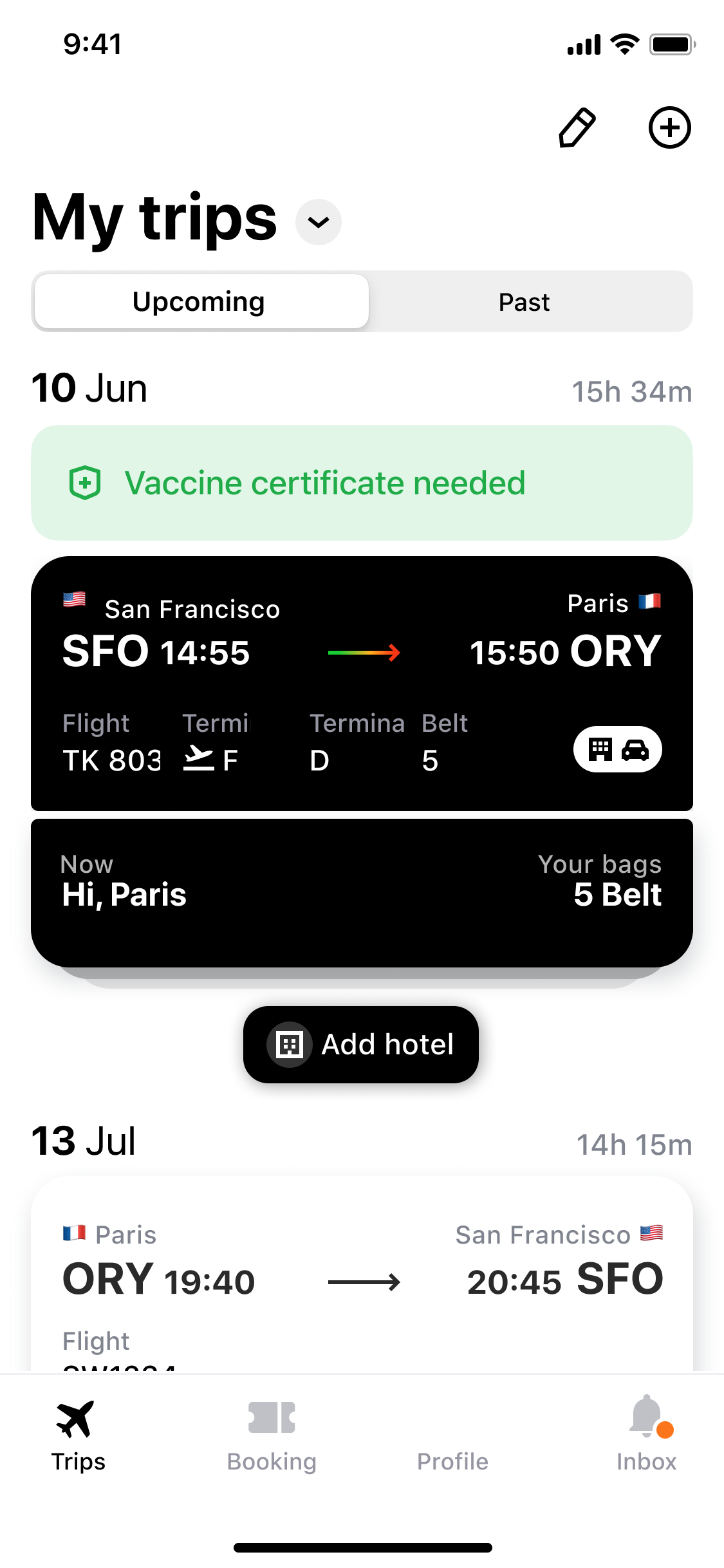Add a new trip with plus icon
This screenshot has height=1568, width=724.
(x=669, y=127)
